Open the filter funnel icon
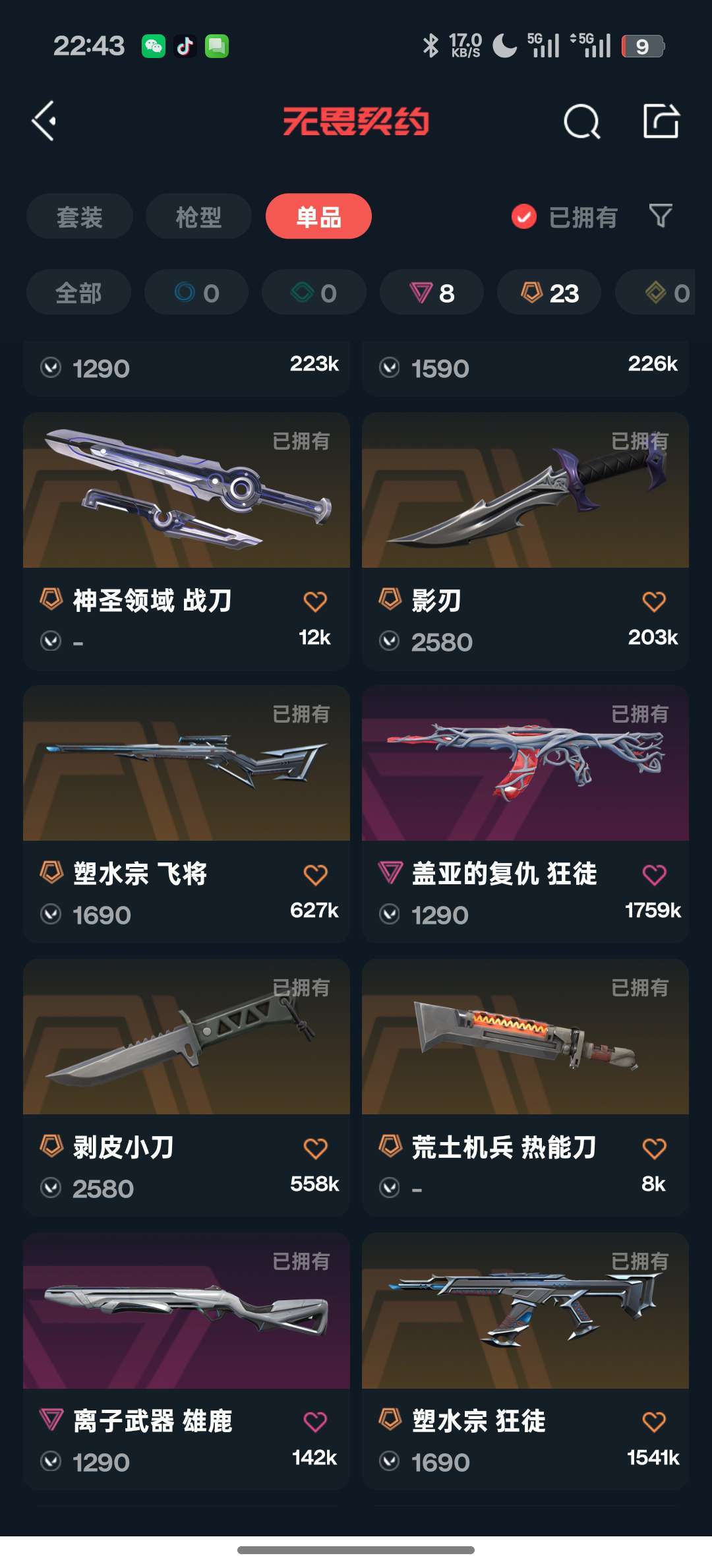 pos(661,216)
